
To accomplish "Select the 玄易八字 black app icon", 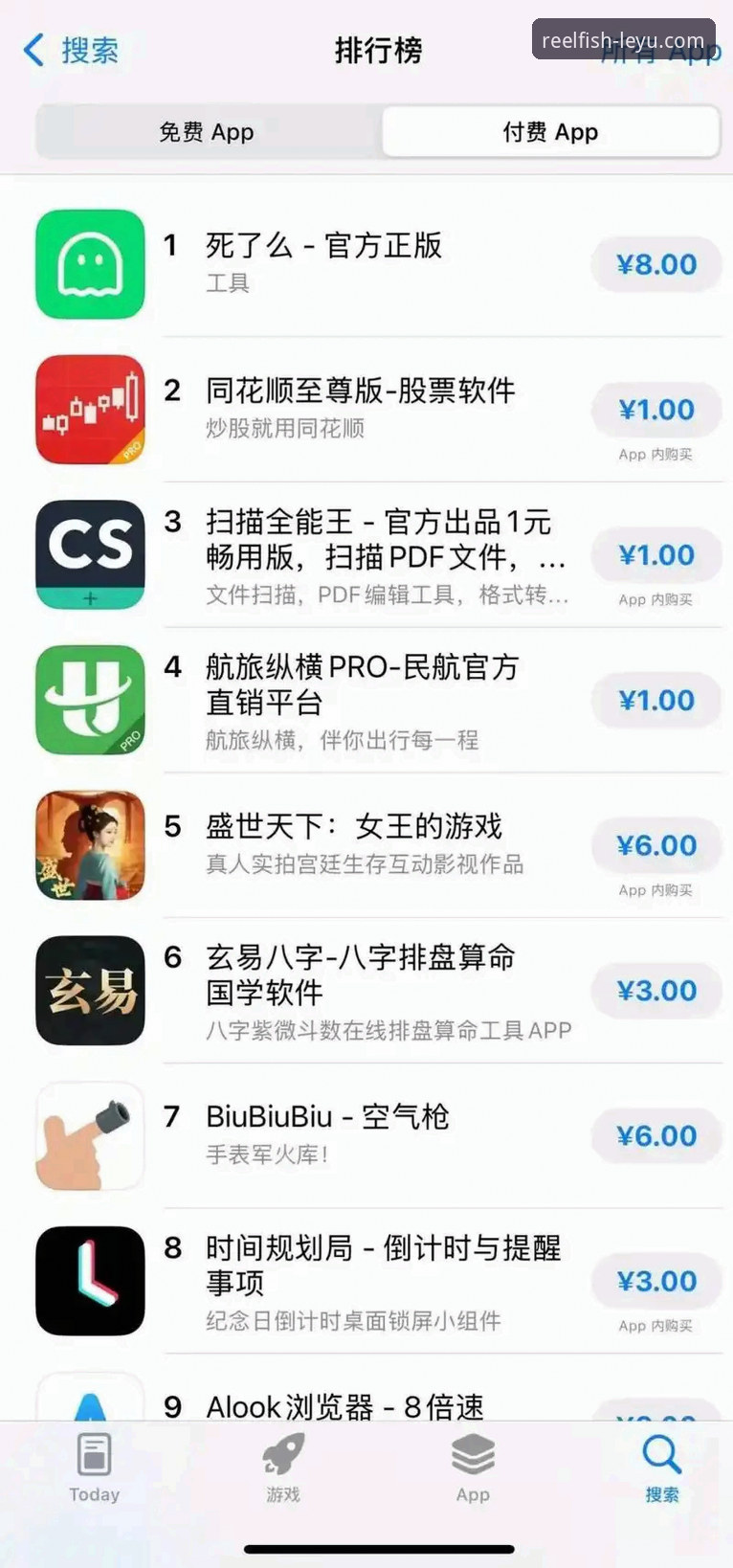I will 89,991.
